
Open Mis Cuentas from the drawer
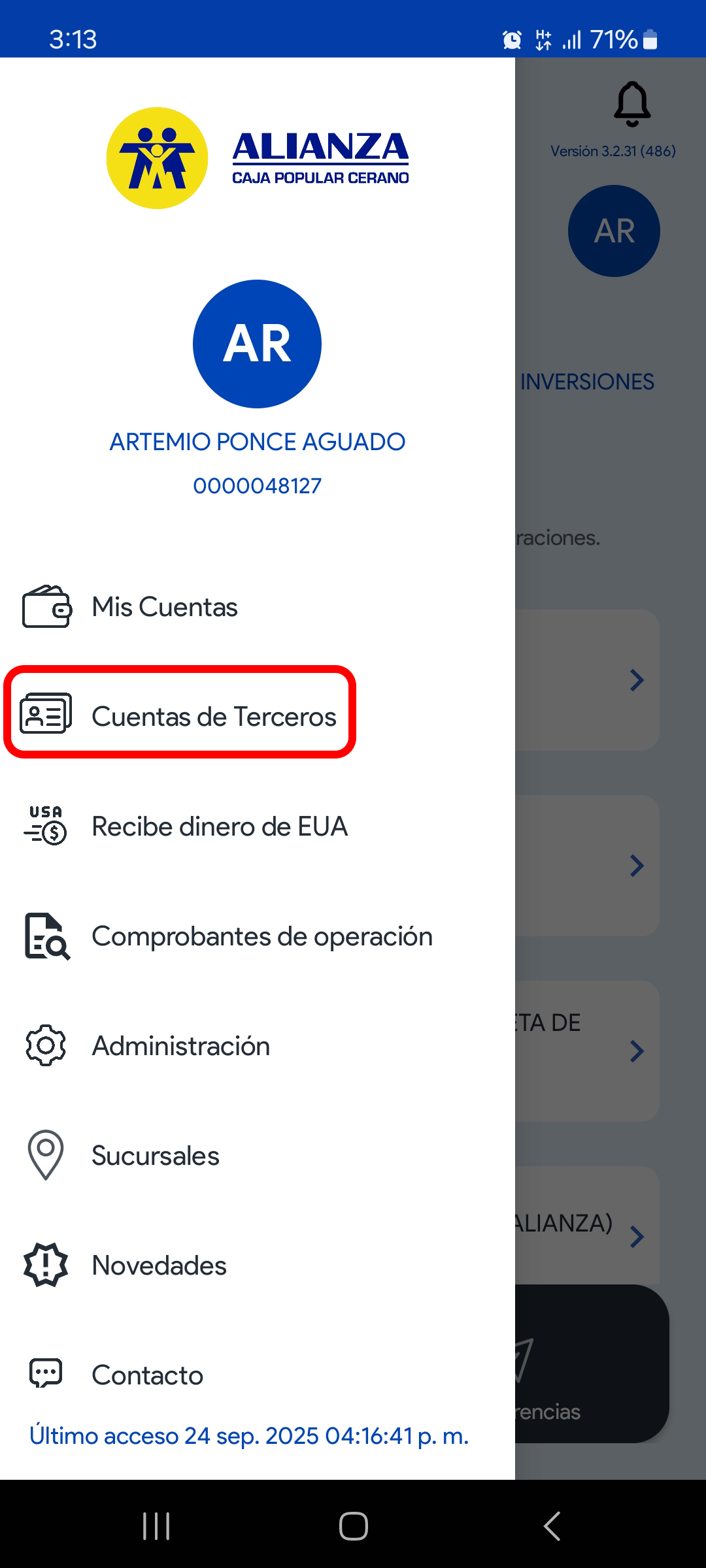click(163, 607)
